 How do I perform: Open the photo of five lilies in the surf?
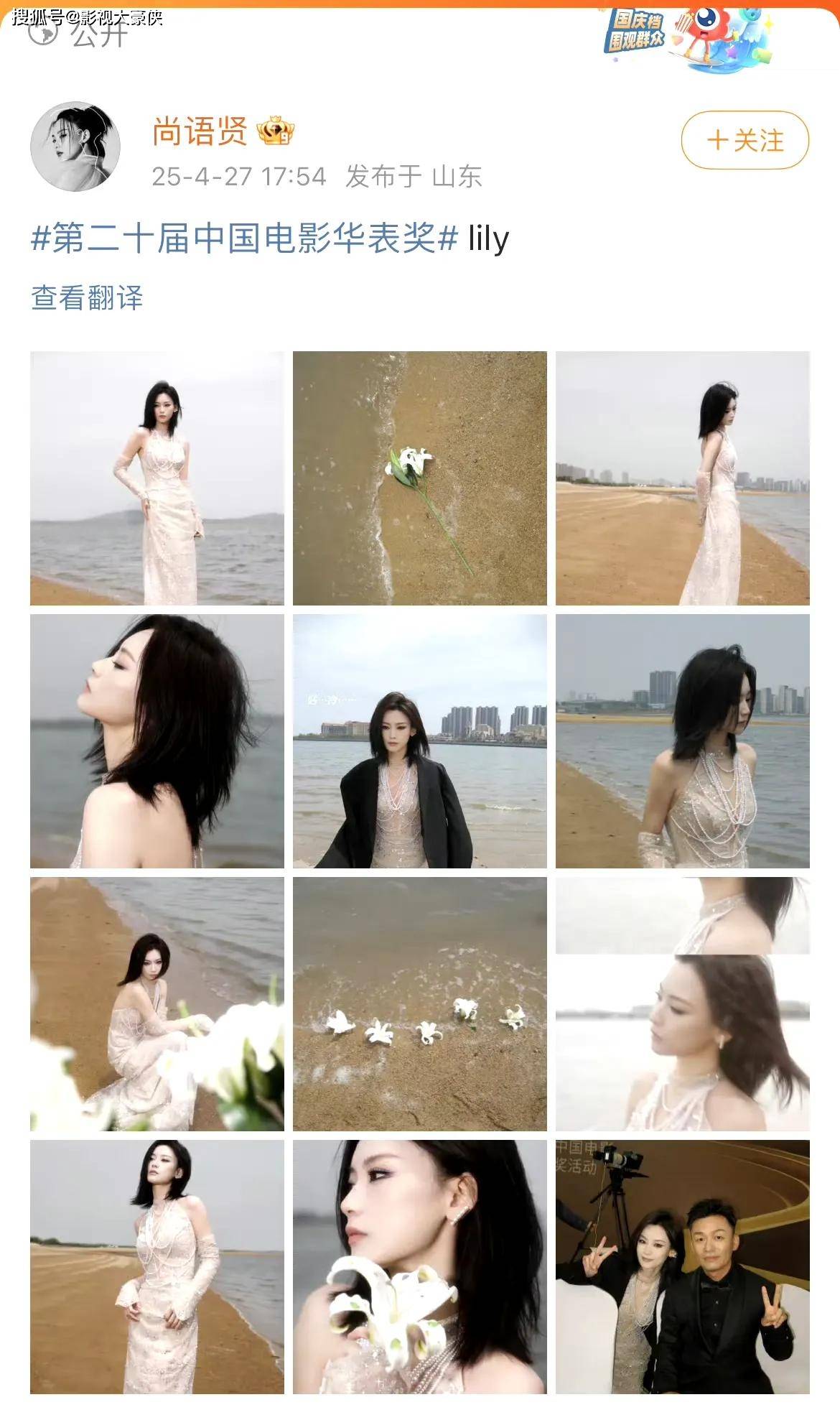click(420, 1004)
